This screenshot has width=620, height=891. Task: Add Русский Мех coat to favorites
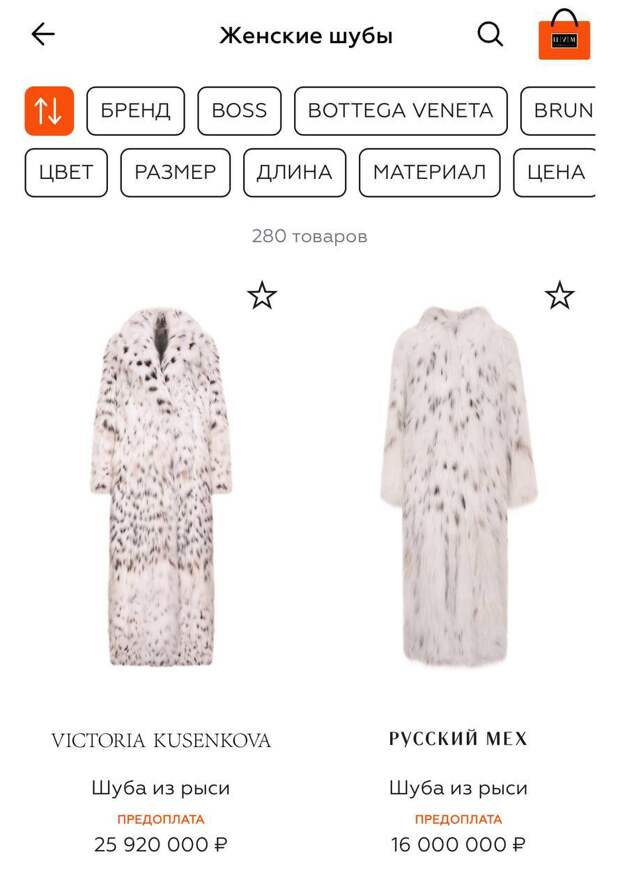pos(560,296)
